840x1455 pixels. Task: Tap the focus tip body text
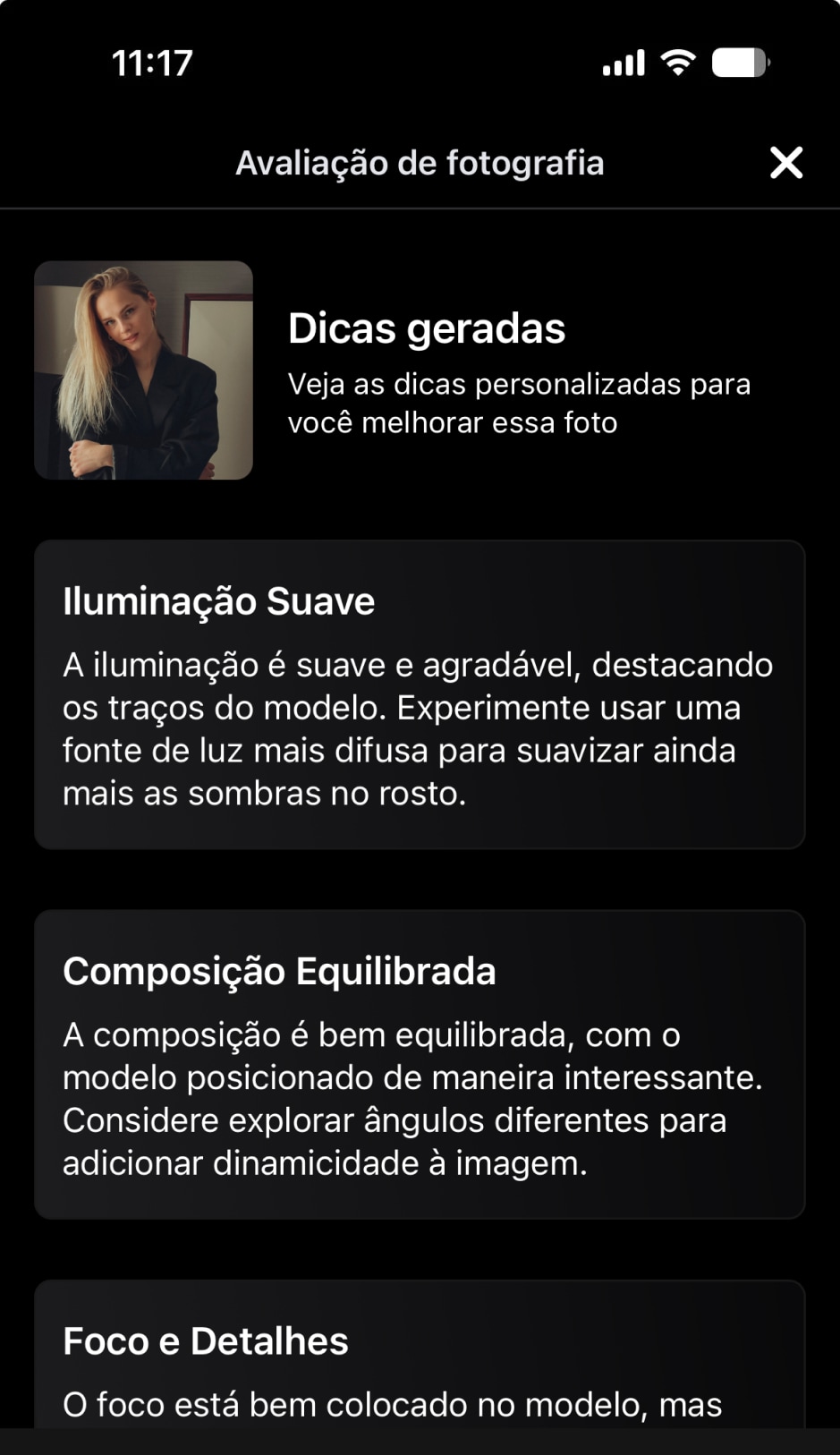coord(390,1405)
